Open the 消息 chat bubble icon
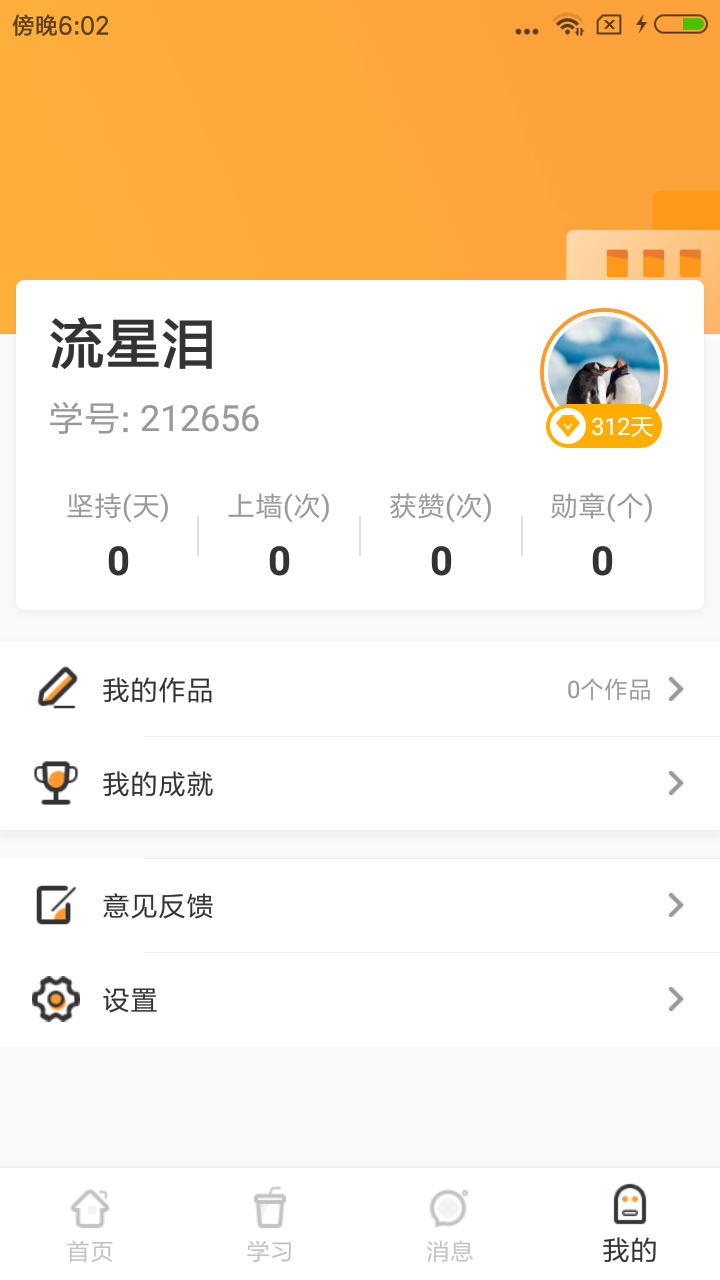The image size is (720, 1280). (x=448, y=1208)
